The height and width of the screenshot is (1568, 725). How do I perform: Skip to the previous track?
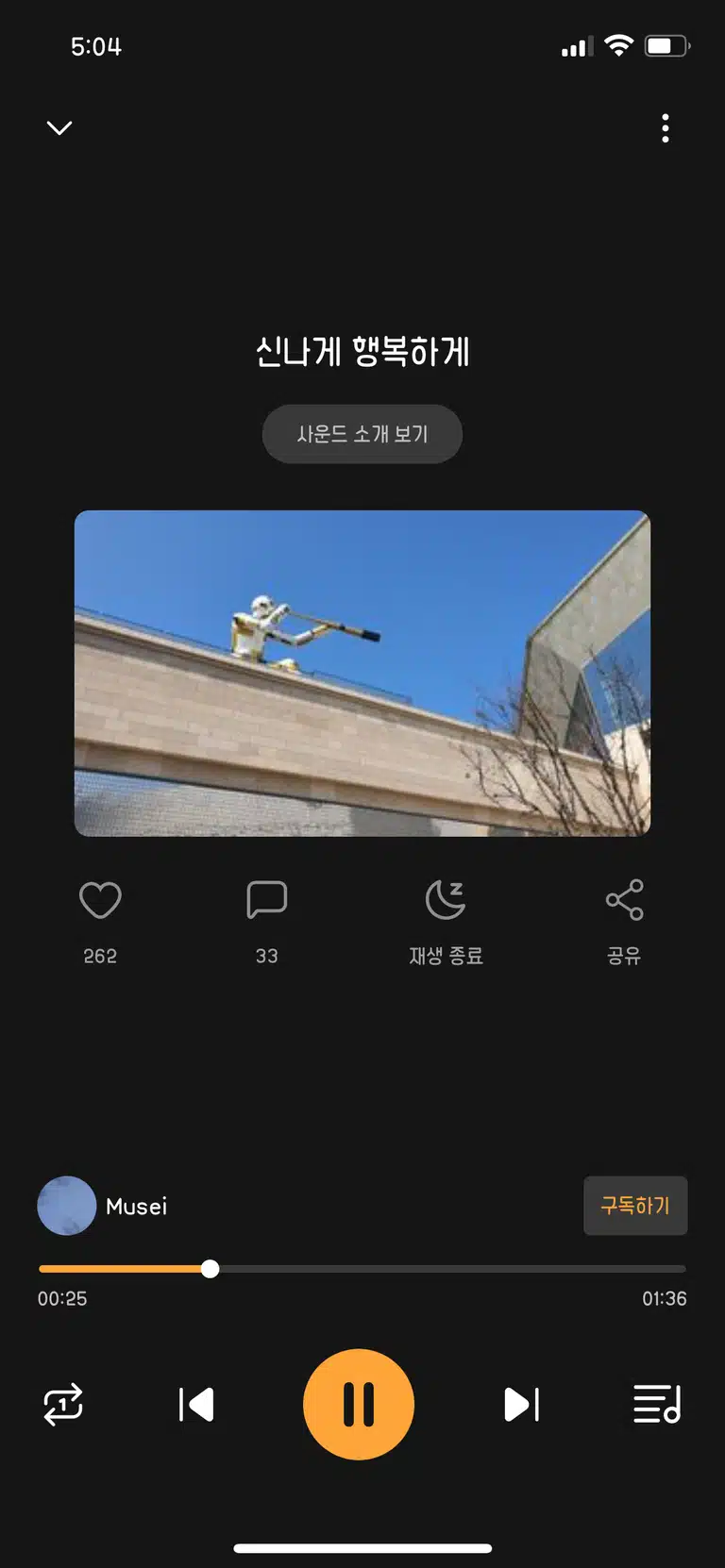[x=196, y=1405]
